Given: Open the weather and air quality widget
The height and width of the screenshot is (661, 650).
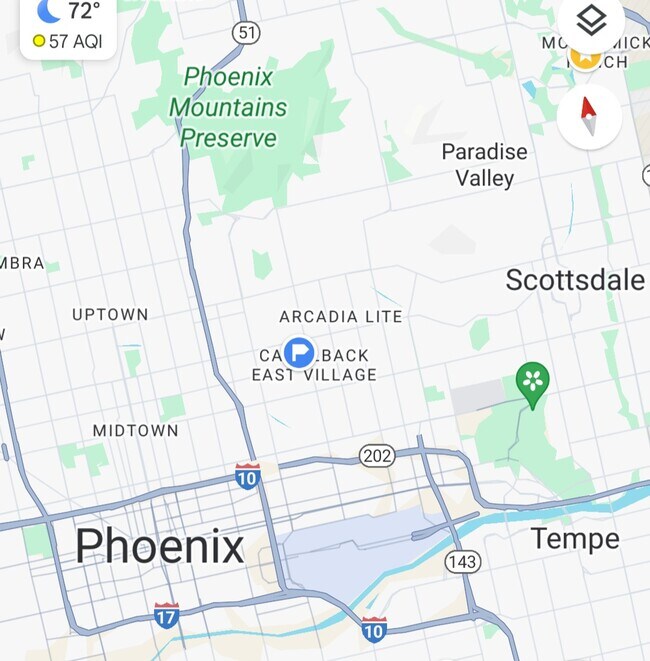Looking at the screenshot, I should [68, 26].
